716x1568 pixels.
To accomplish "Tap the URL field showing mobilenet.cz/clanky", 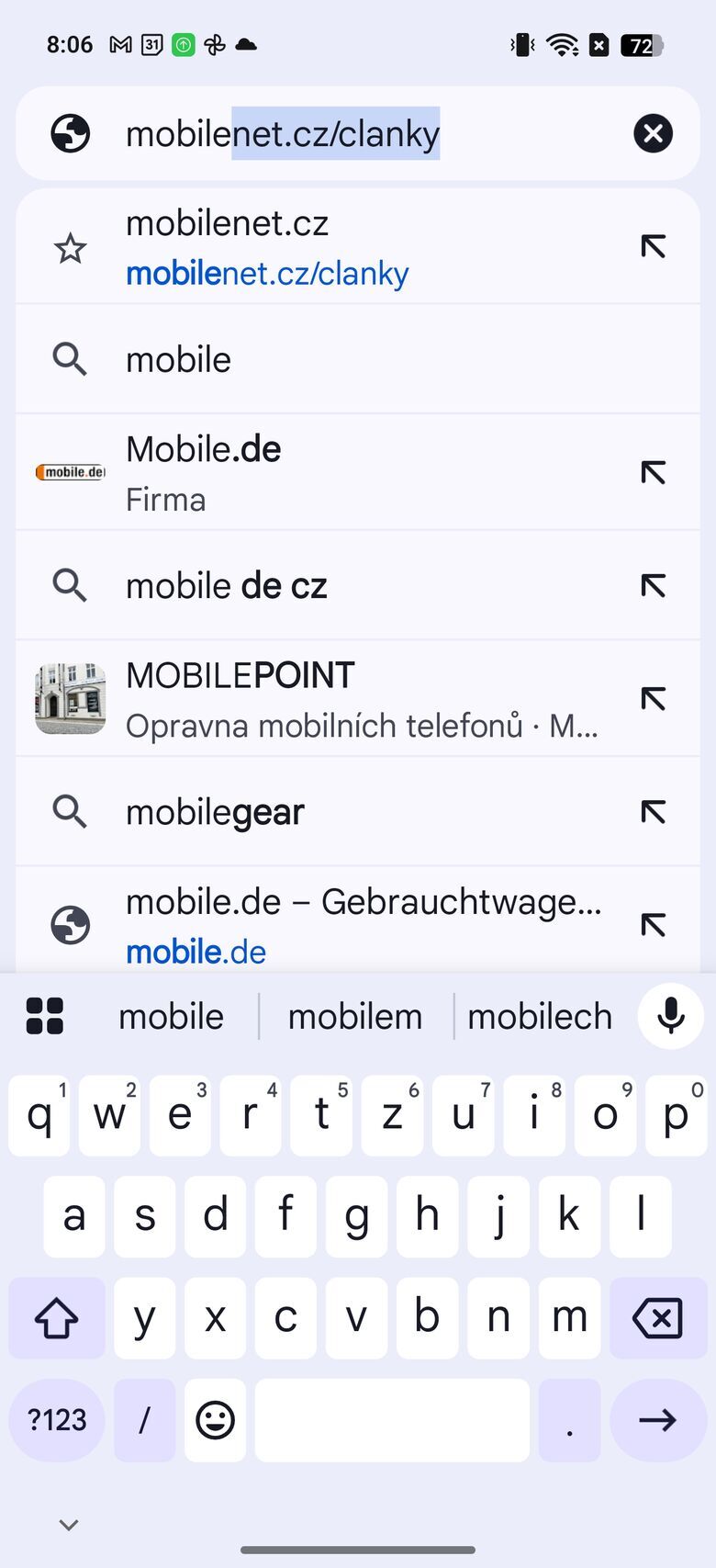I will point(349,134).
